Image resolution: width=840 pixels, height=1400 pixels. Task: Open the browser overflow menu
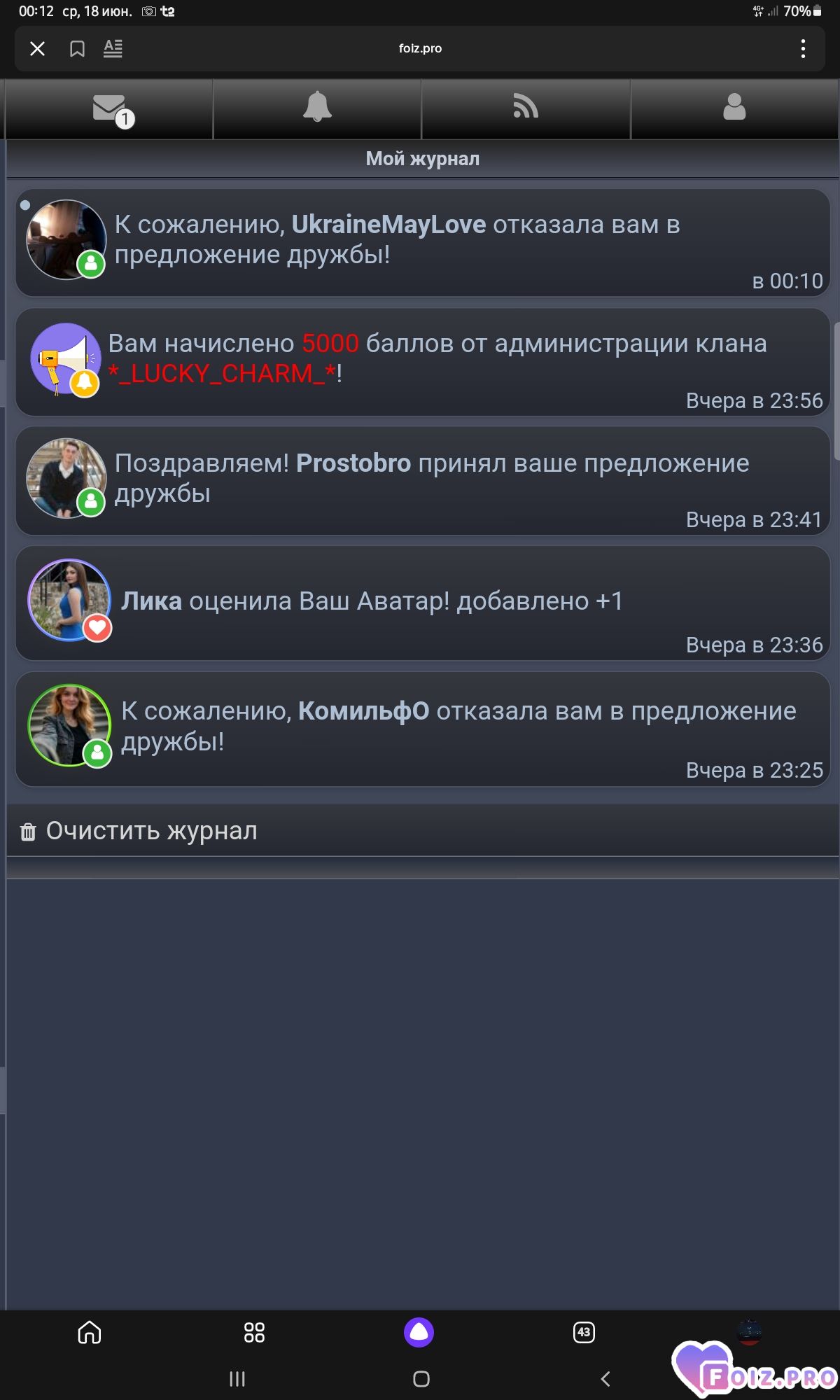[803, 48]
